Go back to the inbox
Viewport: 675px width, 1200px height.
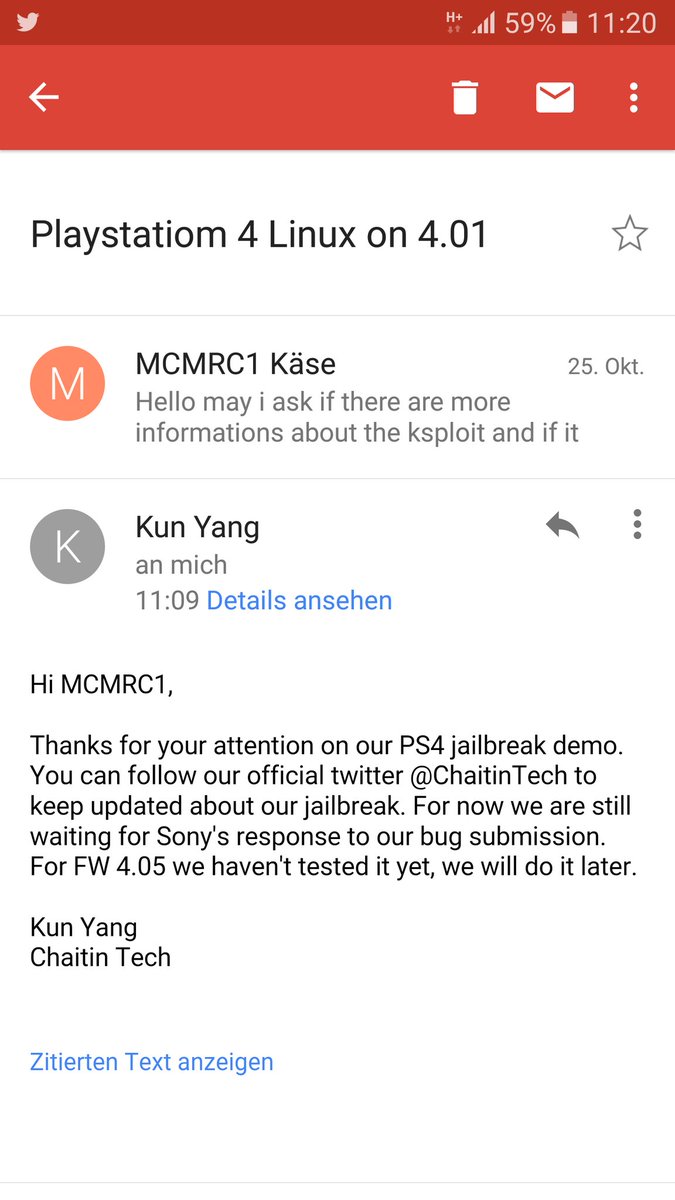point(44,97)
